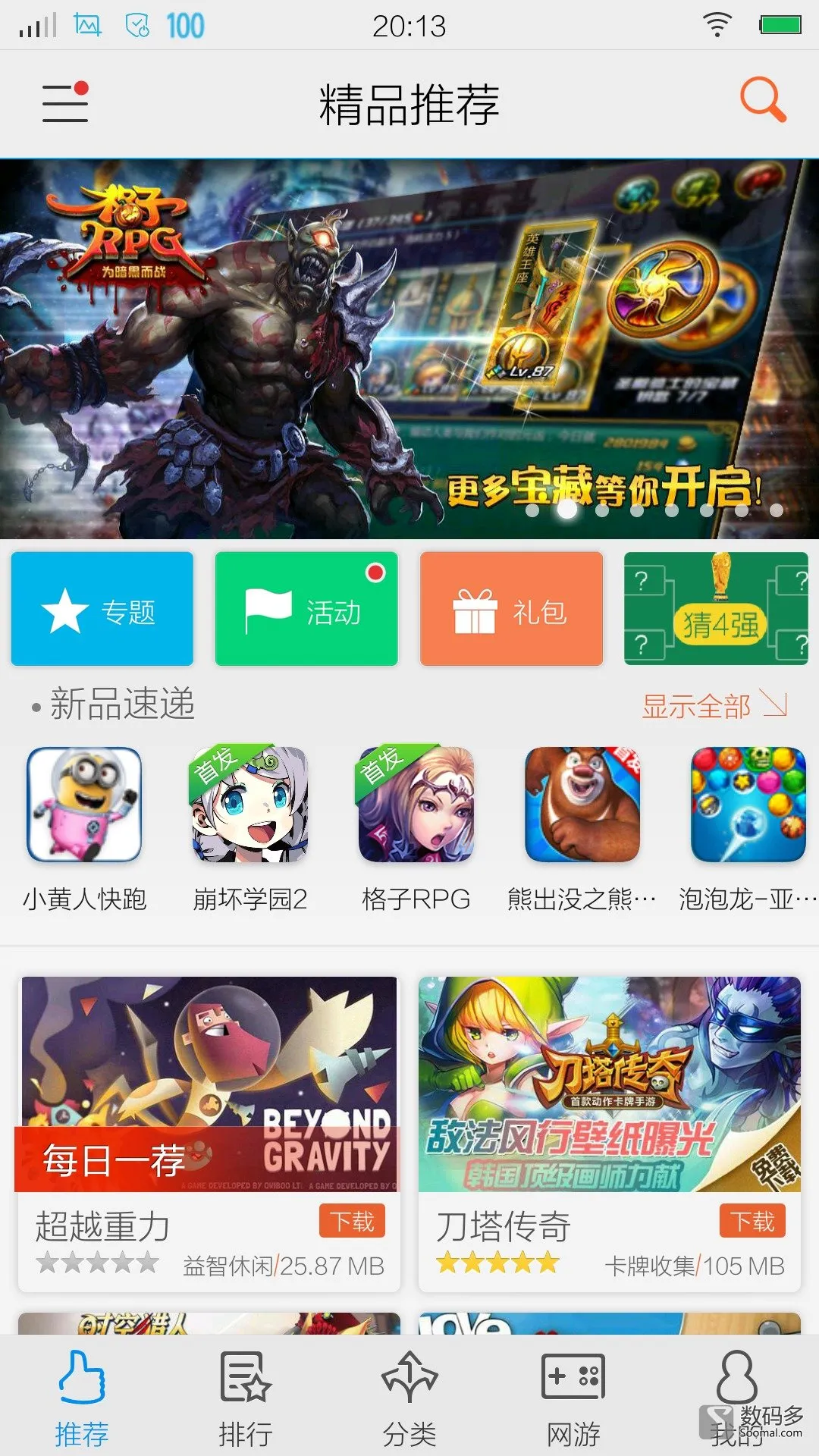Switch to the 我的 profile tab

coord(736,1399)
